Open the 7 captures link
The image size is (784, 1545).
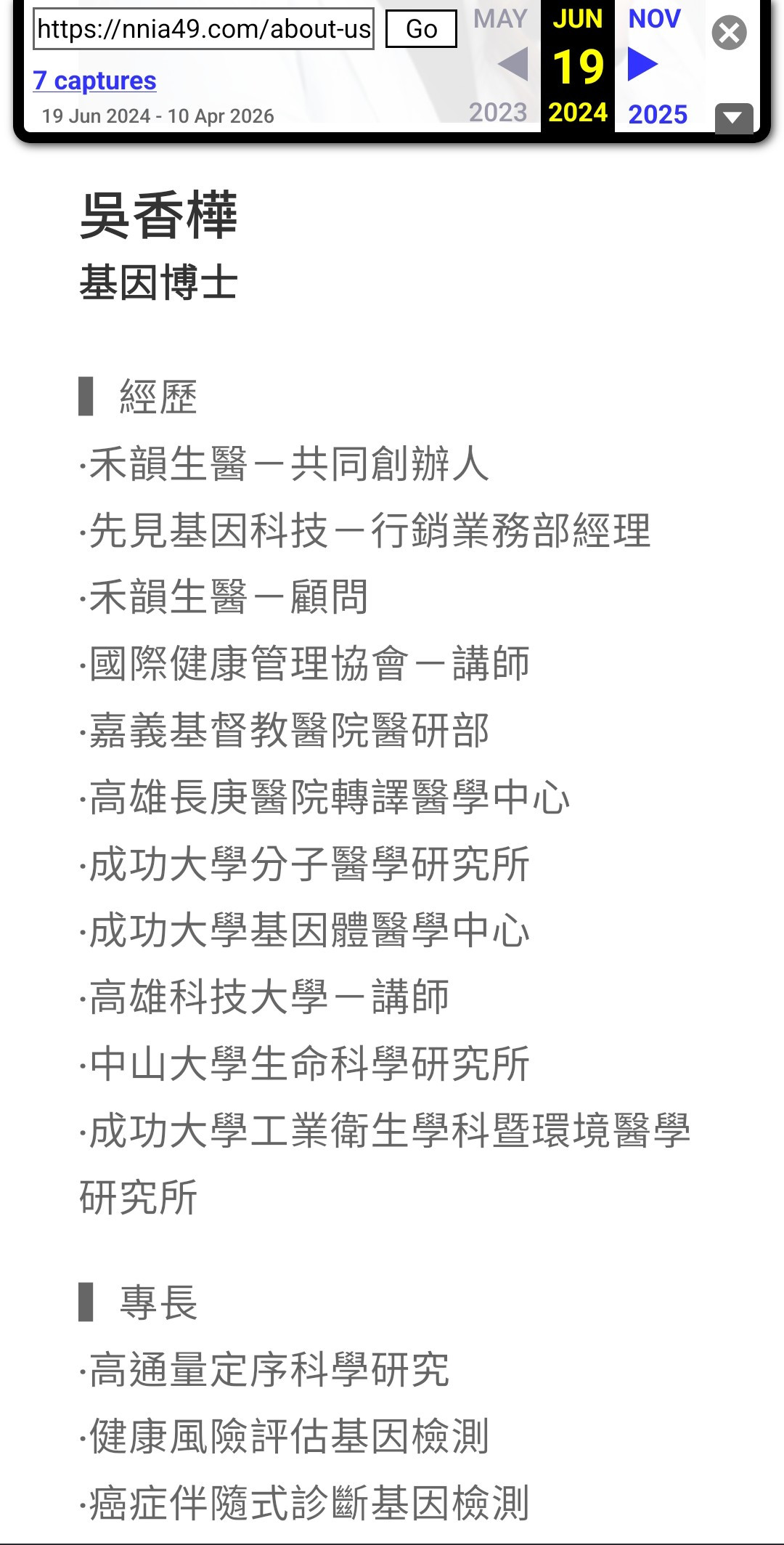point(94,81)
